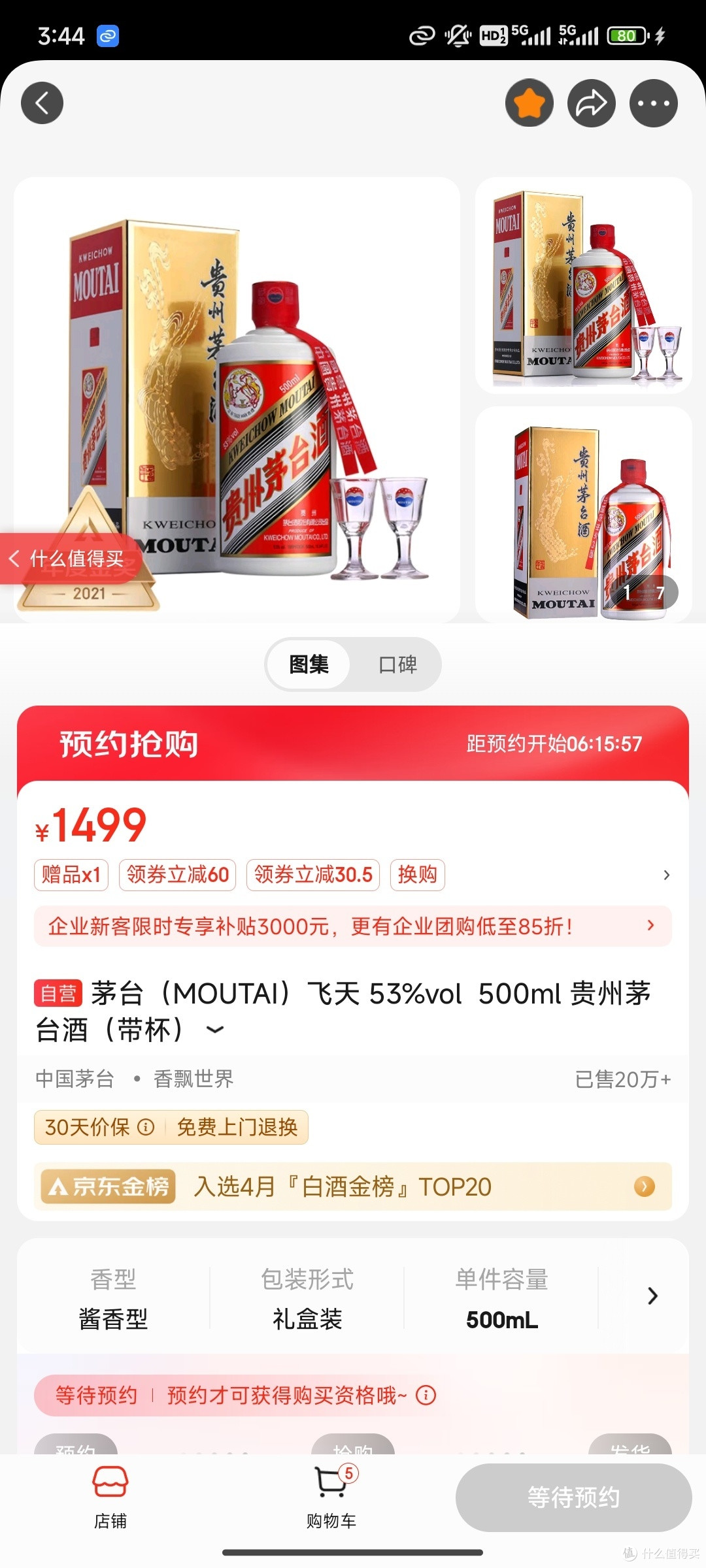Expand the coupon row with its right chevron

click(667, 875)
